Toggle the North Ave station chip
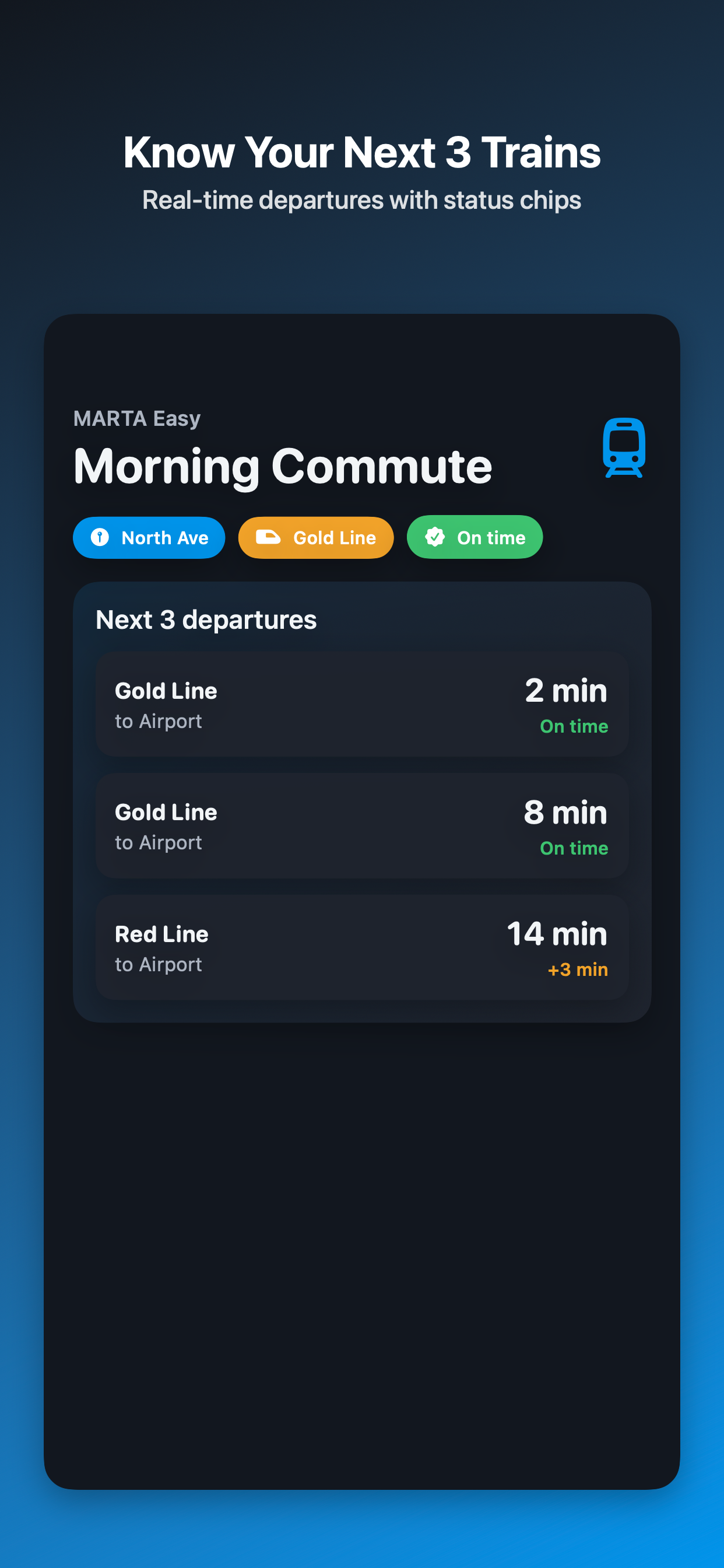724x1568 pixels. [x=149, y=537]
